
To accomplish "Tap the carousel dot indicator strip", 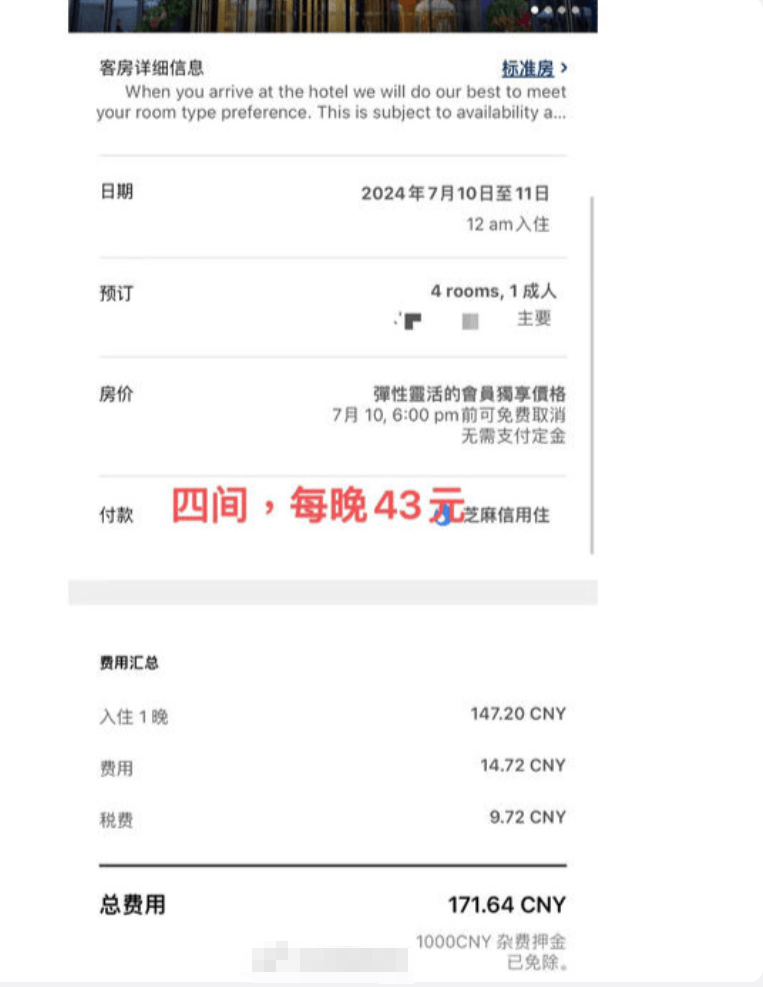I will tap(555, 9).
